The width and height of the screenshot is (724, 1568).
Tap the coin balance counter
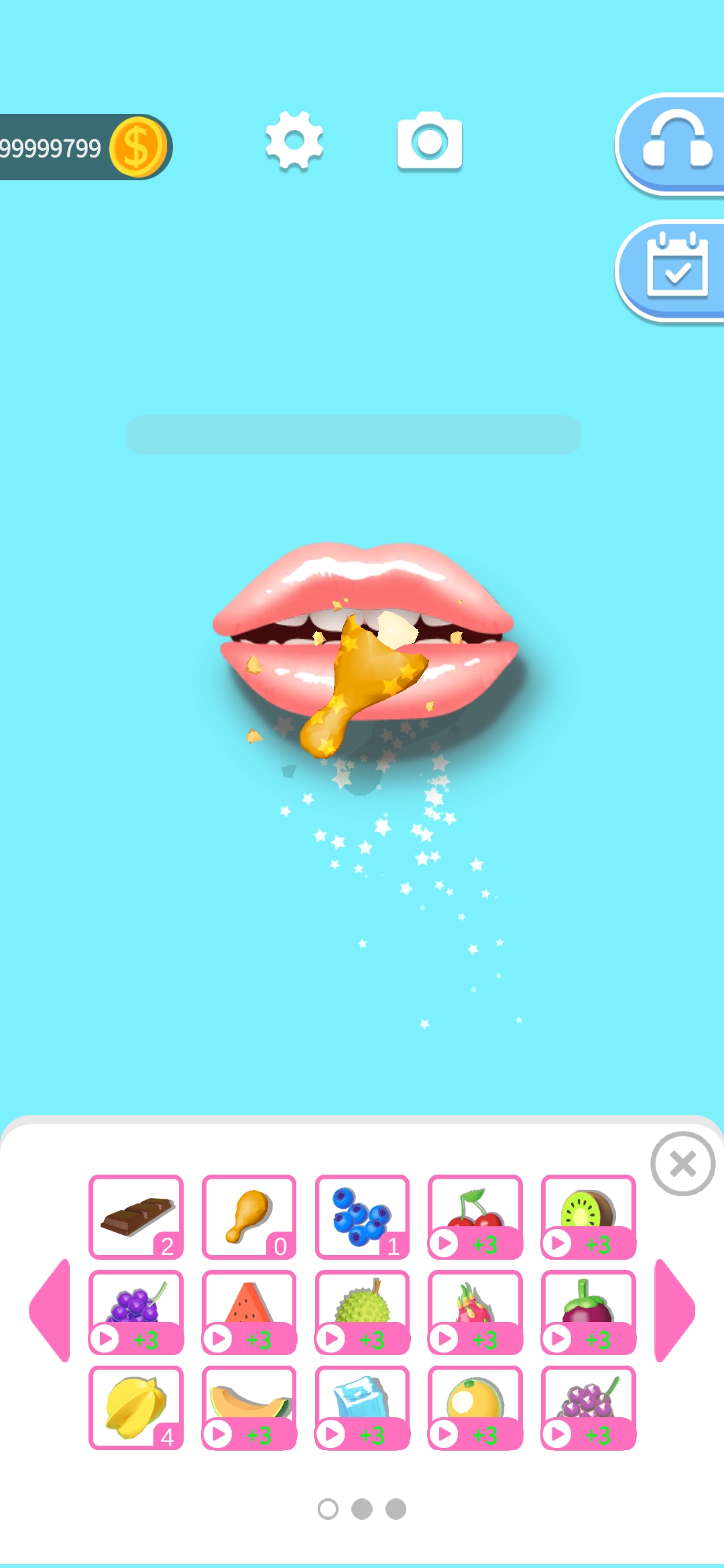pos(80,147)
